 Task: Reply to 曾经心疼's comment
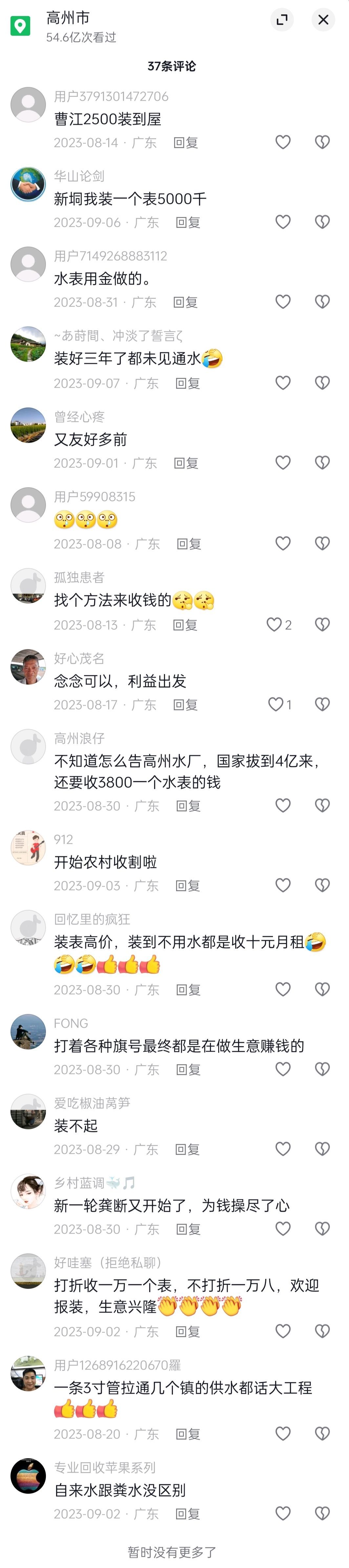point(186,463)
